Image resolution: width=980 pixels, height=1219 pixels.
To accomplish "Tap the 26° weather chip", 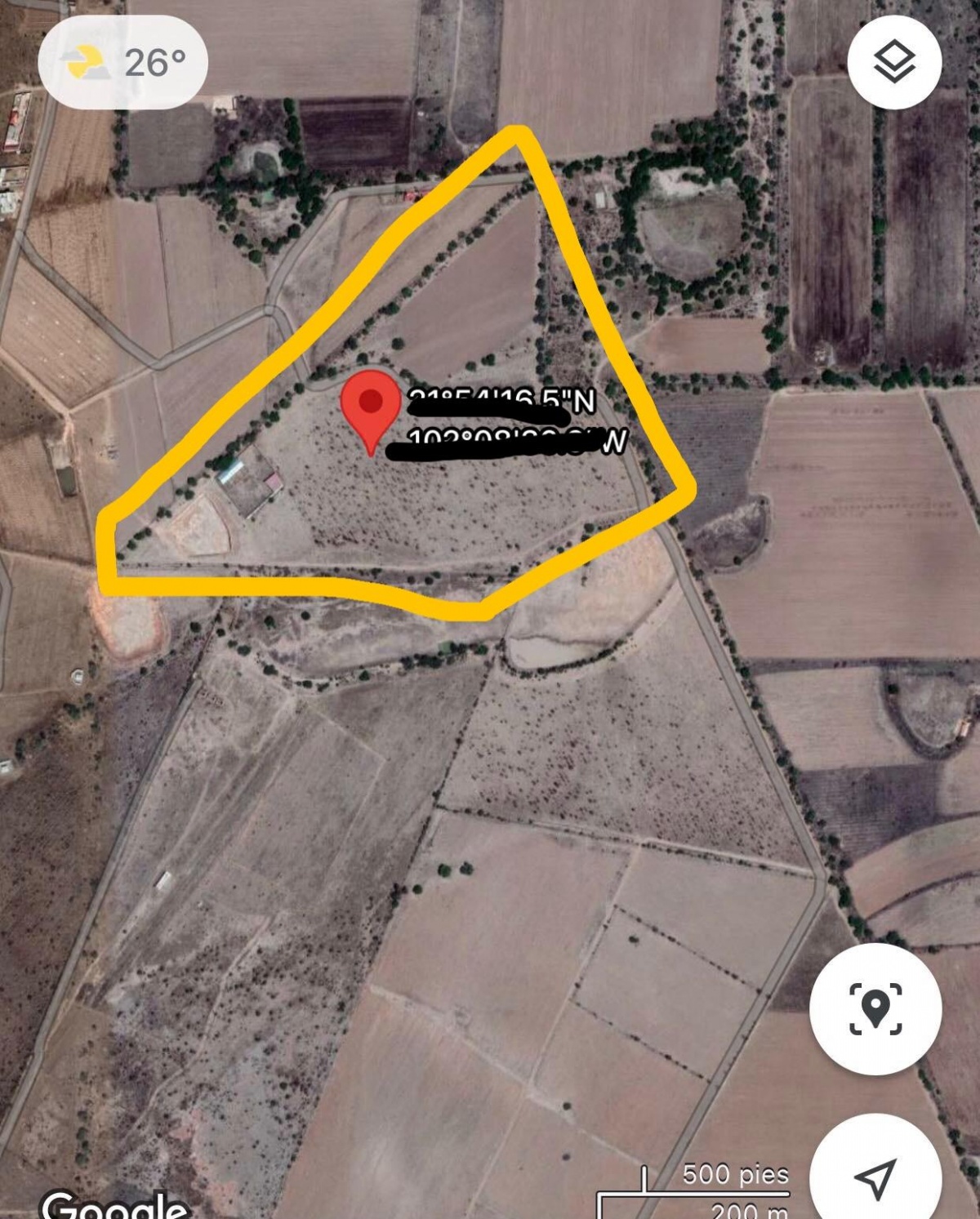I will (123, 63).
